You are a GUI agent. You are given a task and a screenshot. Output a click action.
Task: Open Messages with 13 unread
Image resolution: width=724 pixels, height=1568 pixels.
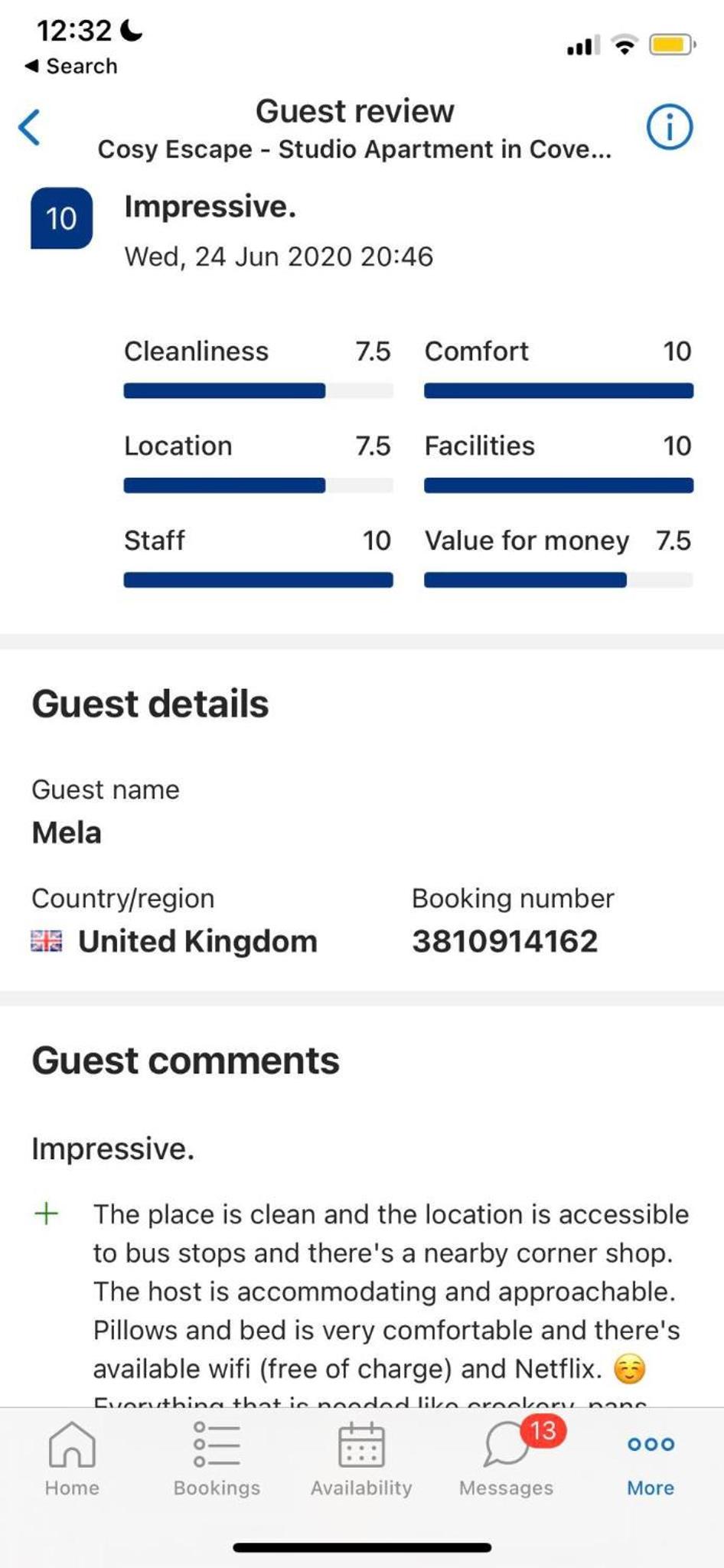507,1459
